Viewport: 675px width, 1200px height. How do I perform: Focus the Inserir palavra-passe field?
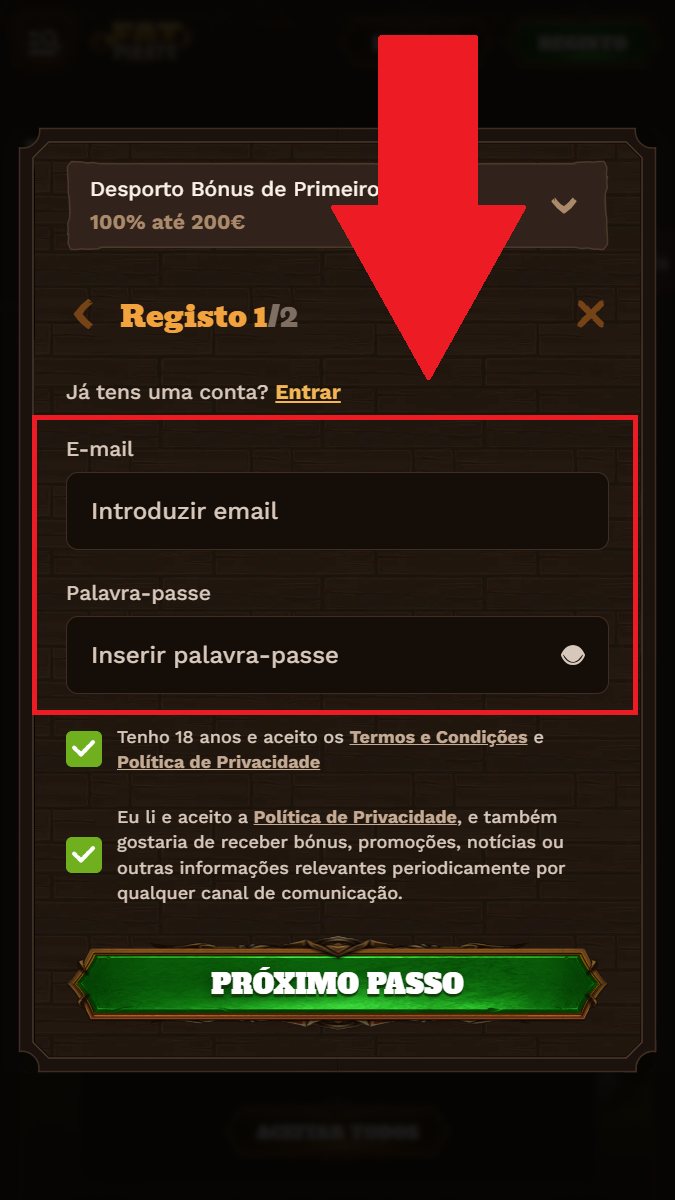click(310, 655)
